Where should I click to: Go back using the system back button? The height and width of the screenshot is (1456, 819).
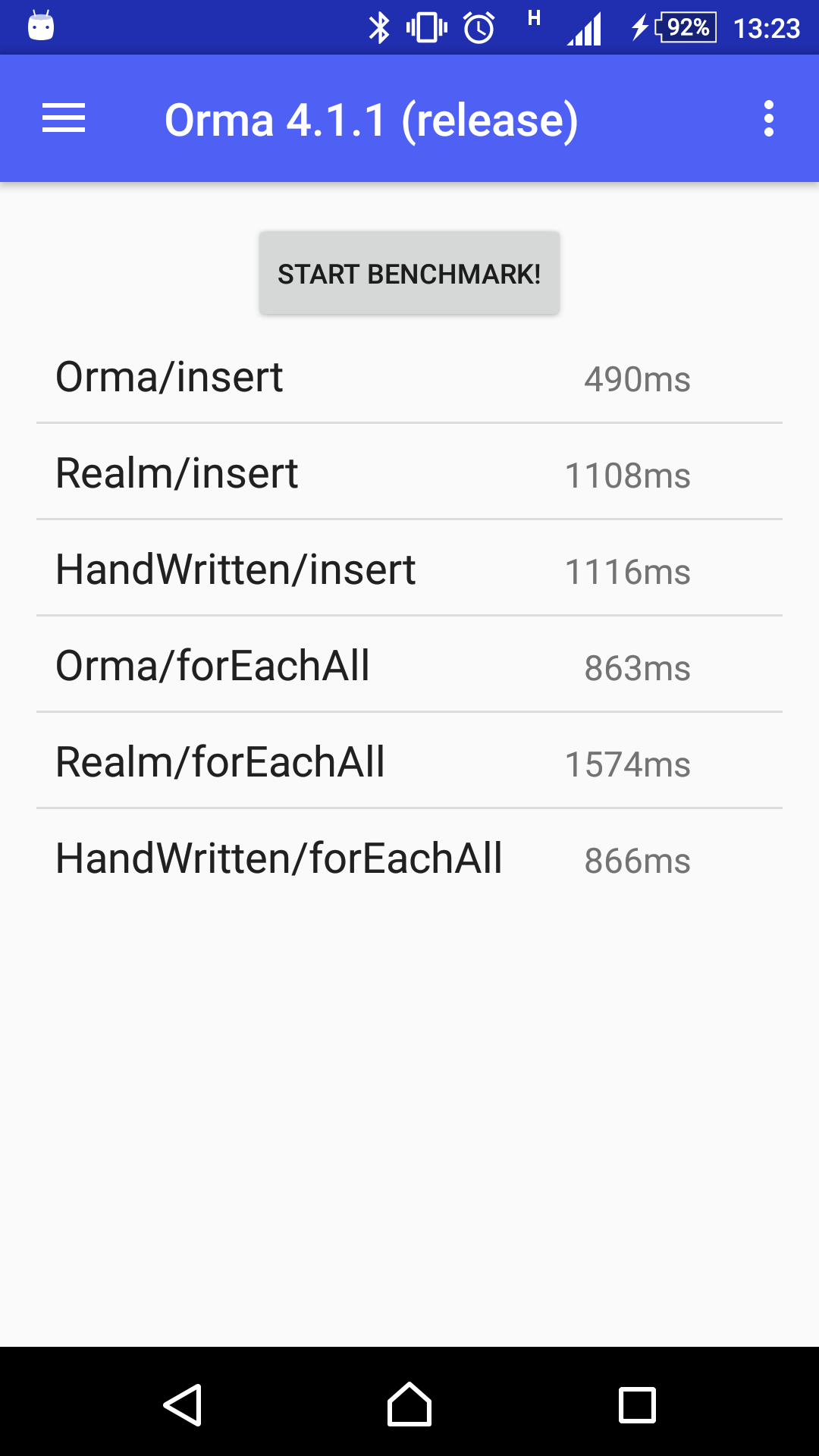pos(183,1404)
